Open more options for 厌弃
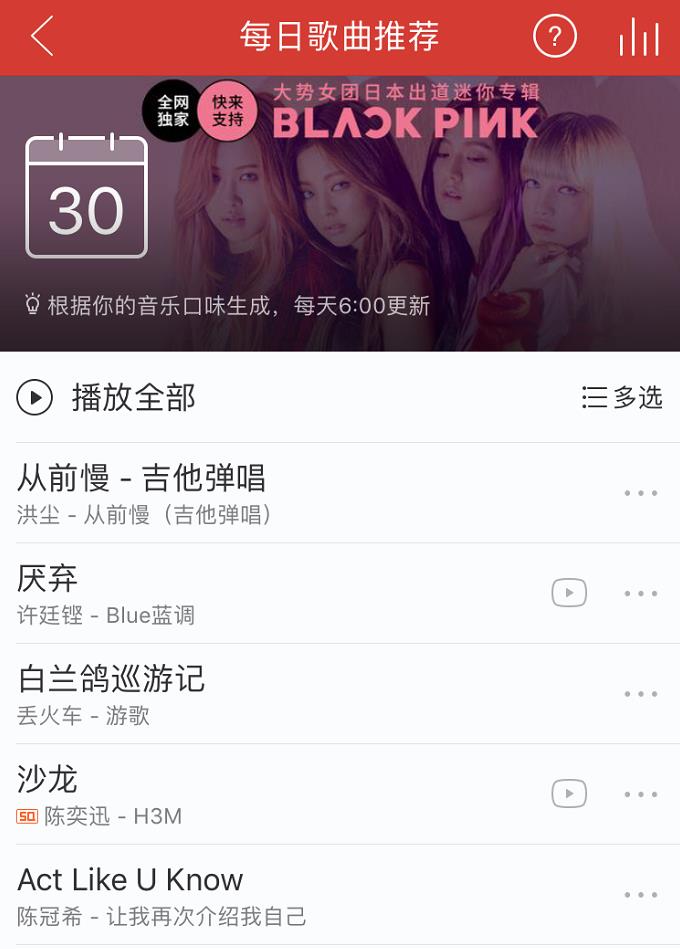The image size is (680, 949). coord(641,593)
